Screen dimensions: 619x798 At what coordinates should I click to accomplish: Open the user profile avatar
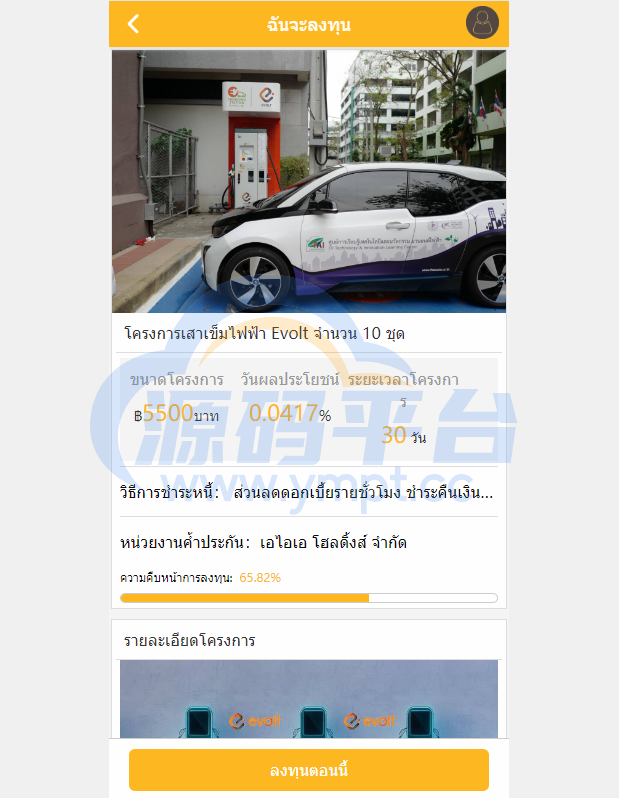click(482, 24)
